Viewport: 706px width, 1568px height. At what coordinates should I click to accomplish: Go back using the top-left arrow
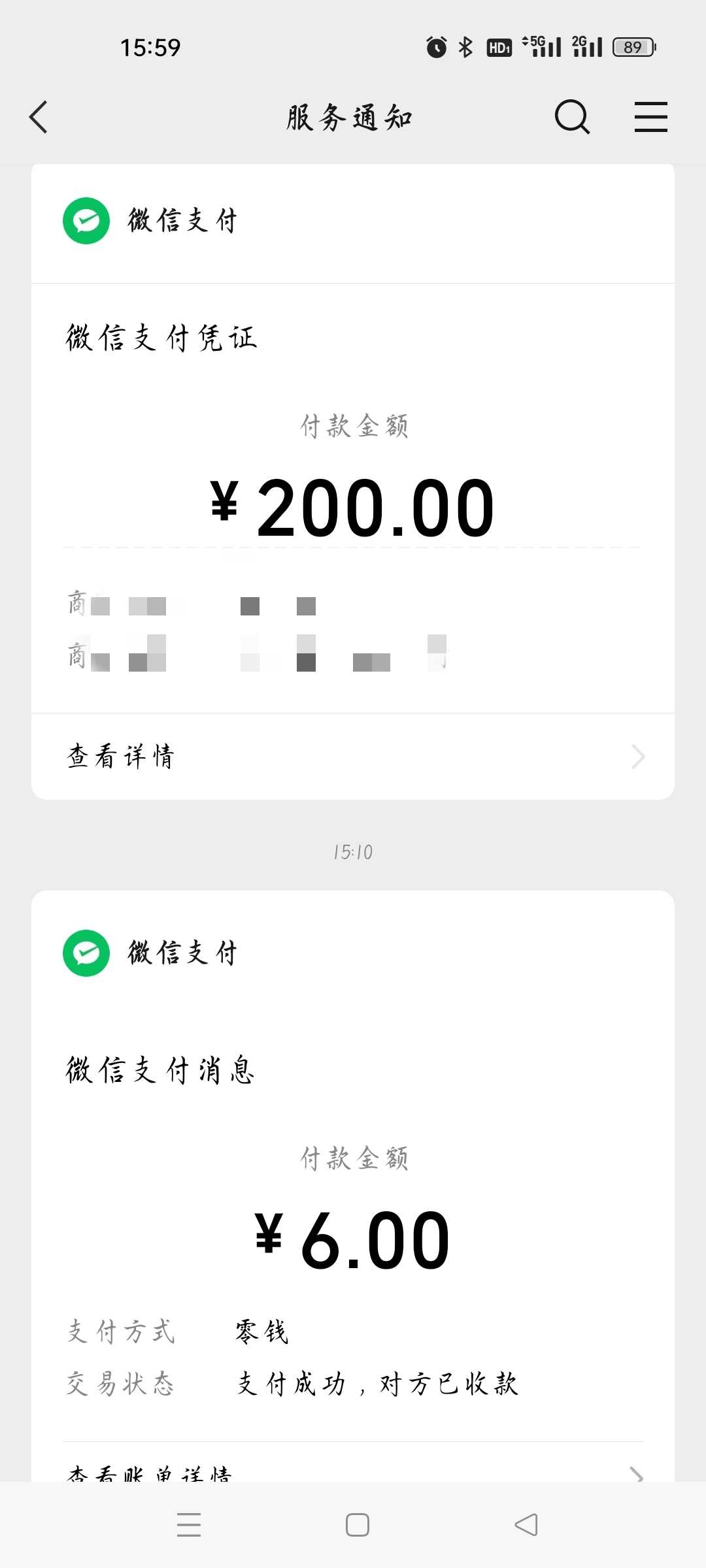click(39, 118)
